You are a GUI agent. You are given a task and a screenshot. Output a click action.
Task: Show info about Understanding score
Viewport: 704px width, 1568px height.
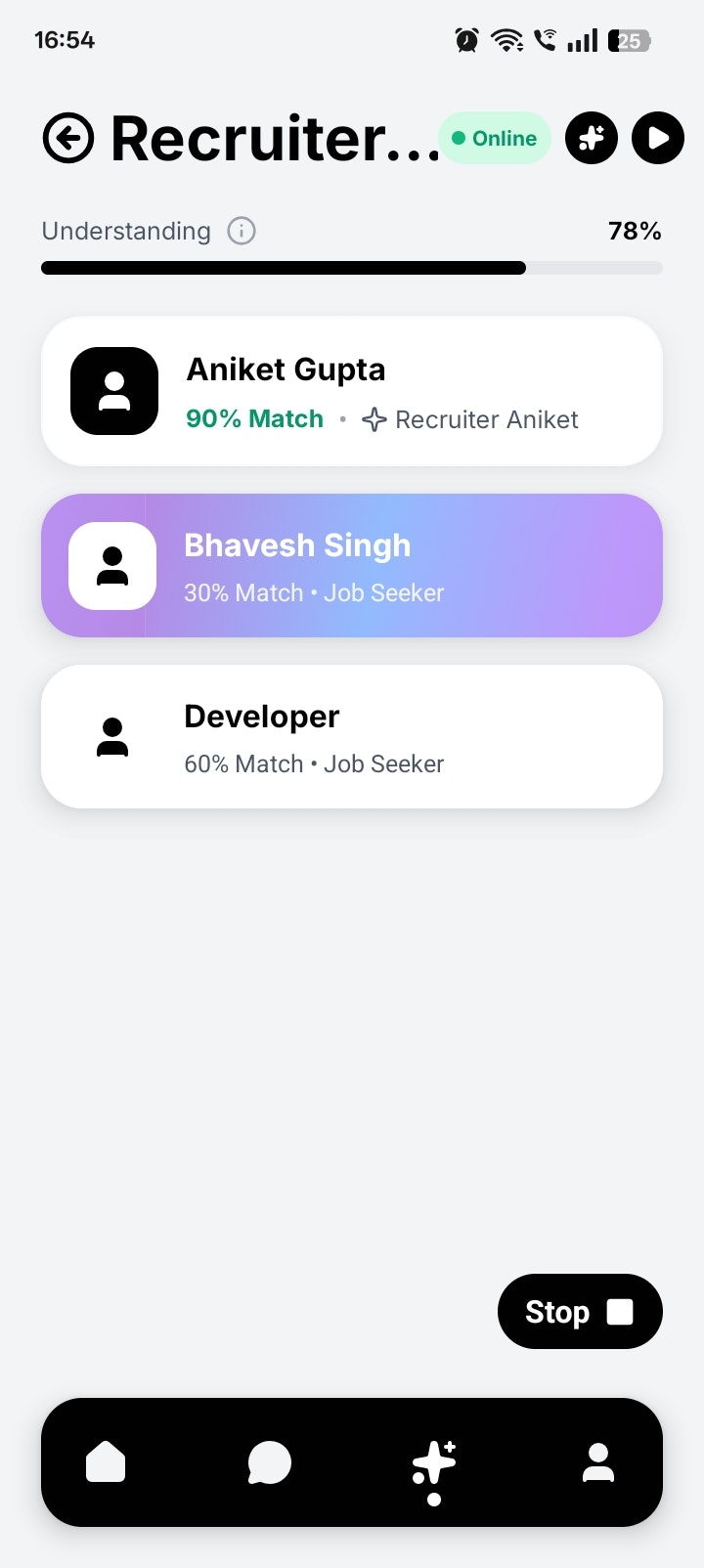(x=242, y=232)
